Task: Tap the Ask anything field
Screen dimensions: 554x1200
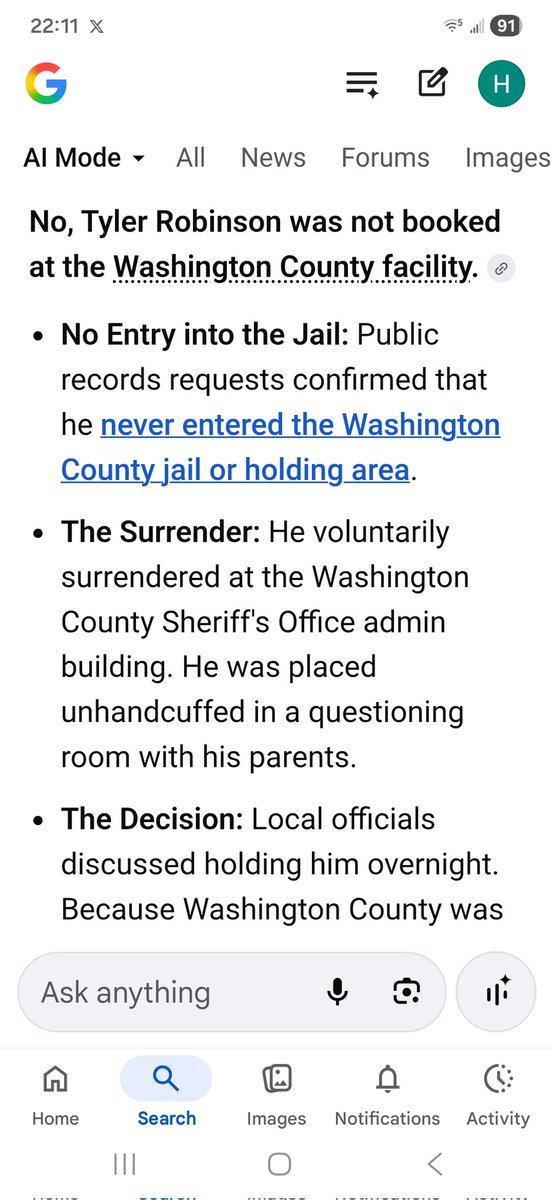Action: click(170, 992)
